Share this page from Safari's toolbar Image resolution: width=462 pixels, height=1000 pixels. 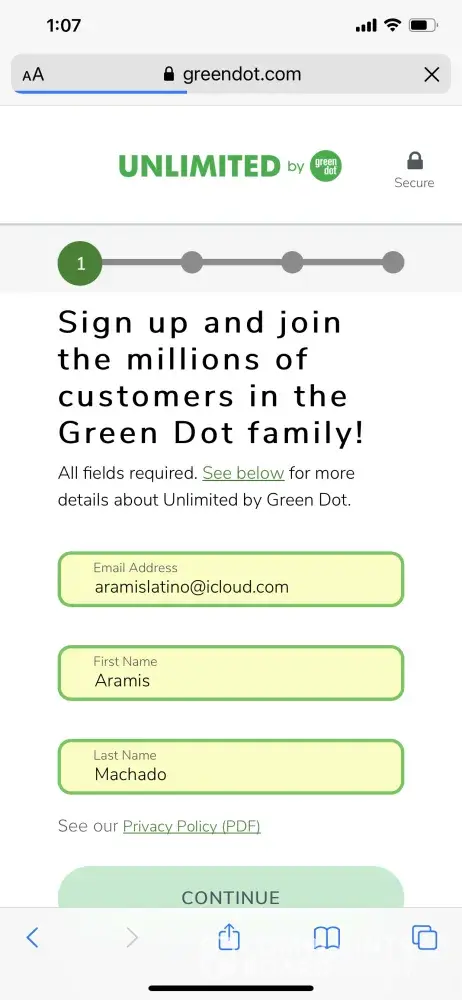[229, 937]
